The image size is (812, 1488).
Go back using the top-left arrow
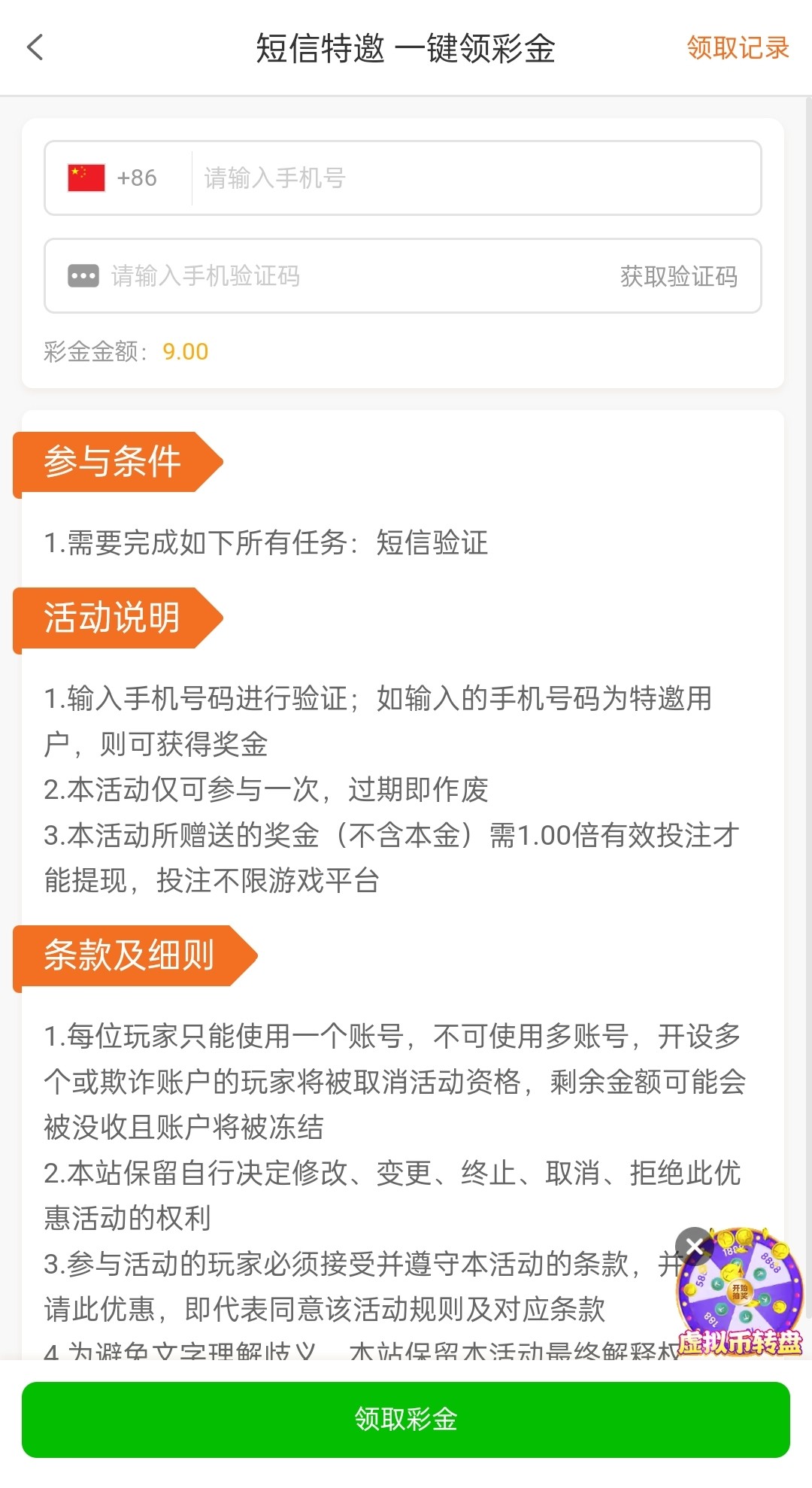tap(35, 47)
